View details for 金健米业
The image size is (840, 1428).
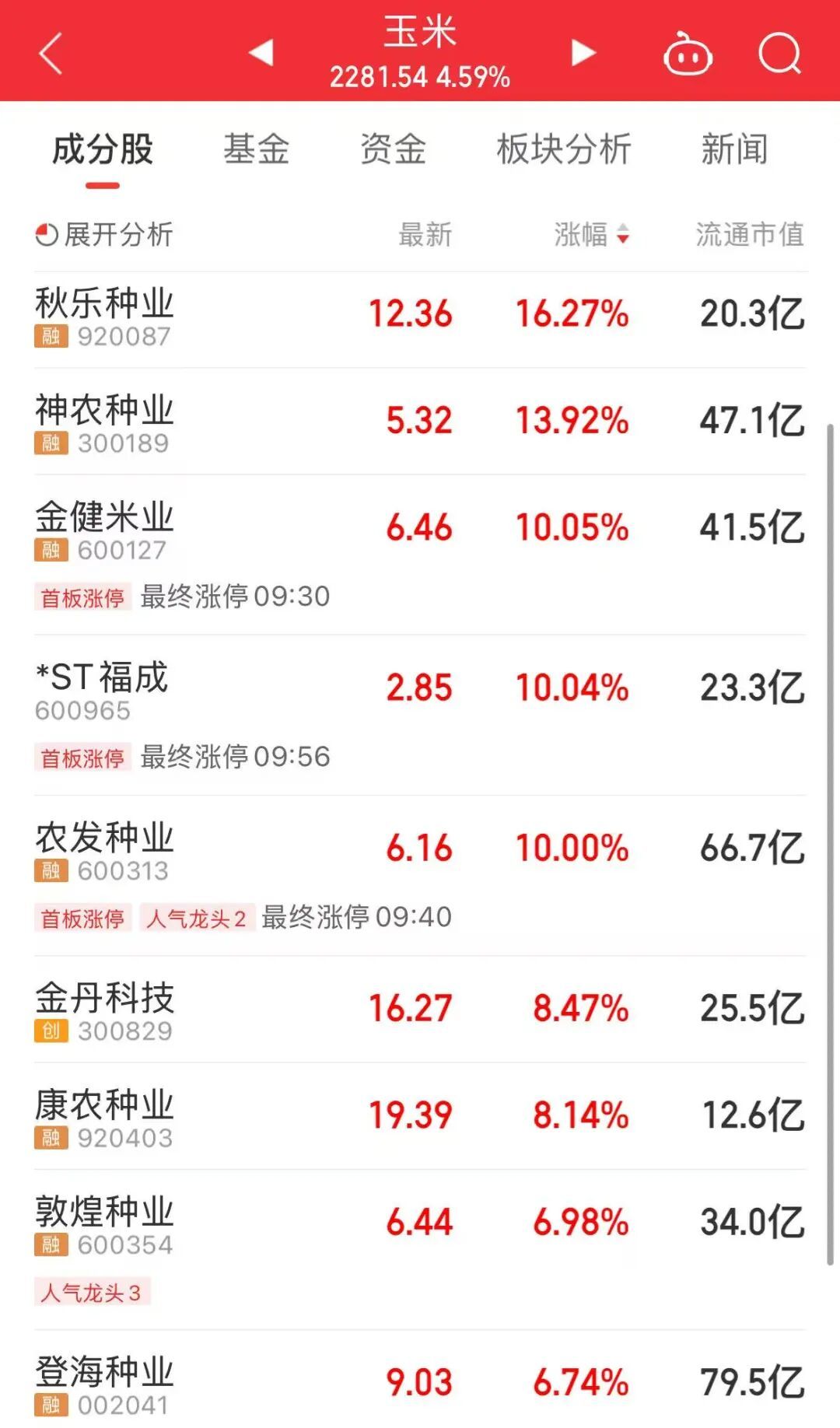420,555
